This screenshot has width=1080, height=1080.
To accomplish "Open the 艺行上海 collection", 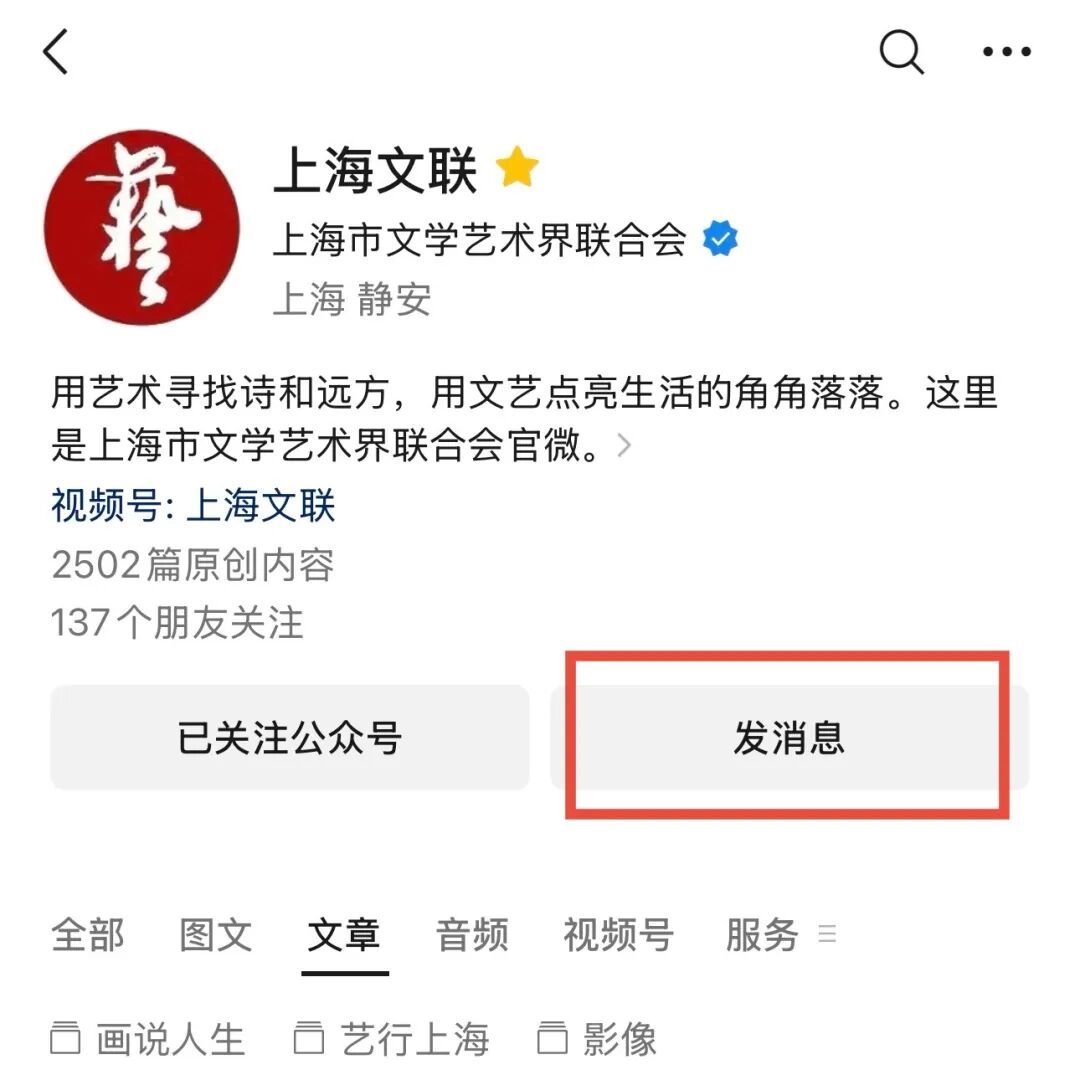I will 392,1040.
